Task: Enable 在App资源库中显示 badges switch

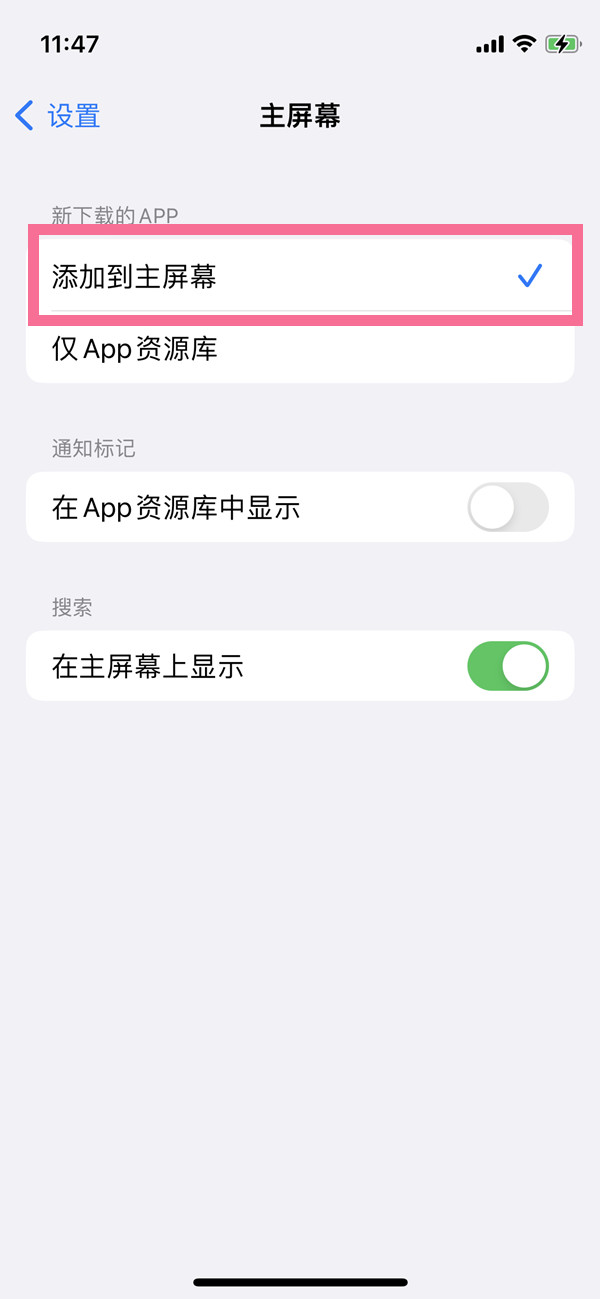Action: 507,507
